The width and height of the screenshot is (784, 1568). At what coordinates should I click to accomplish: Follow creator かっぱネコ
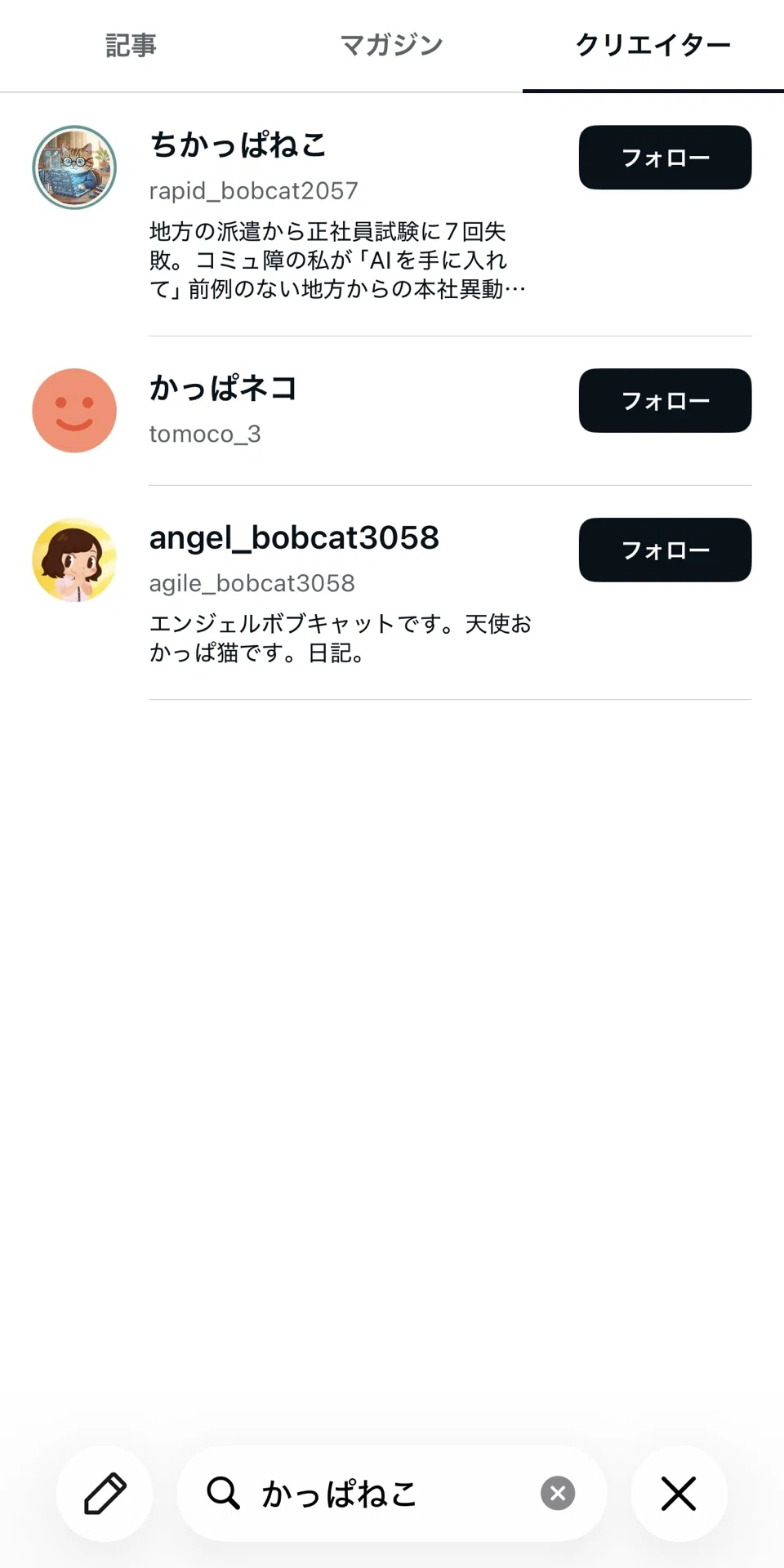[x=665, y=401]
